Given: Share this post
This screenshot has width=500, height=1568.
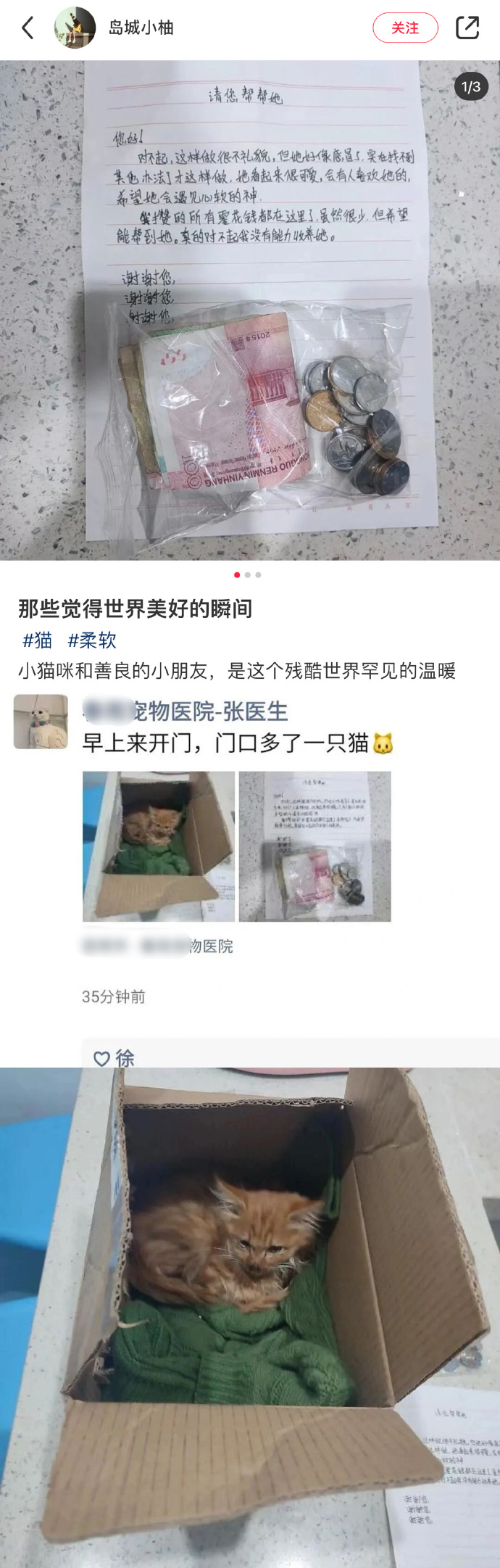Looking at the screenshot, I should pyautogui.click(x=467, y=28).
